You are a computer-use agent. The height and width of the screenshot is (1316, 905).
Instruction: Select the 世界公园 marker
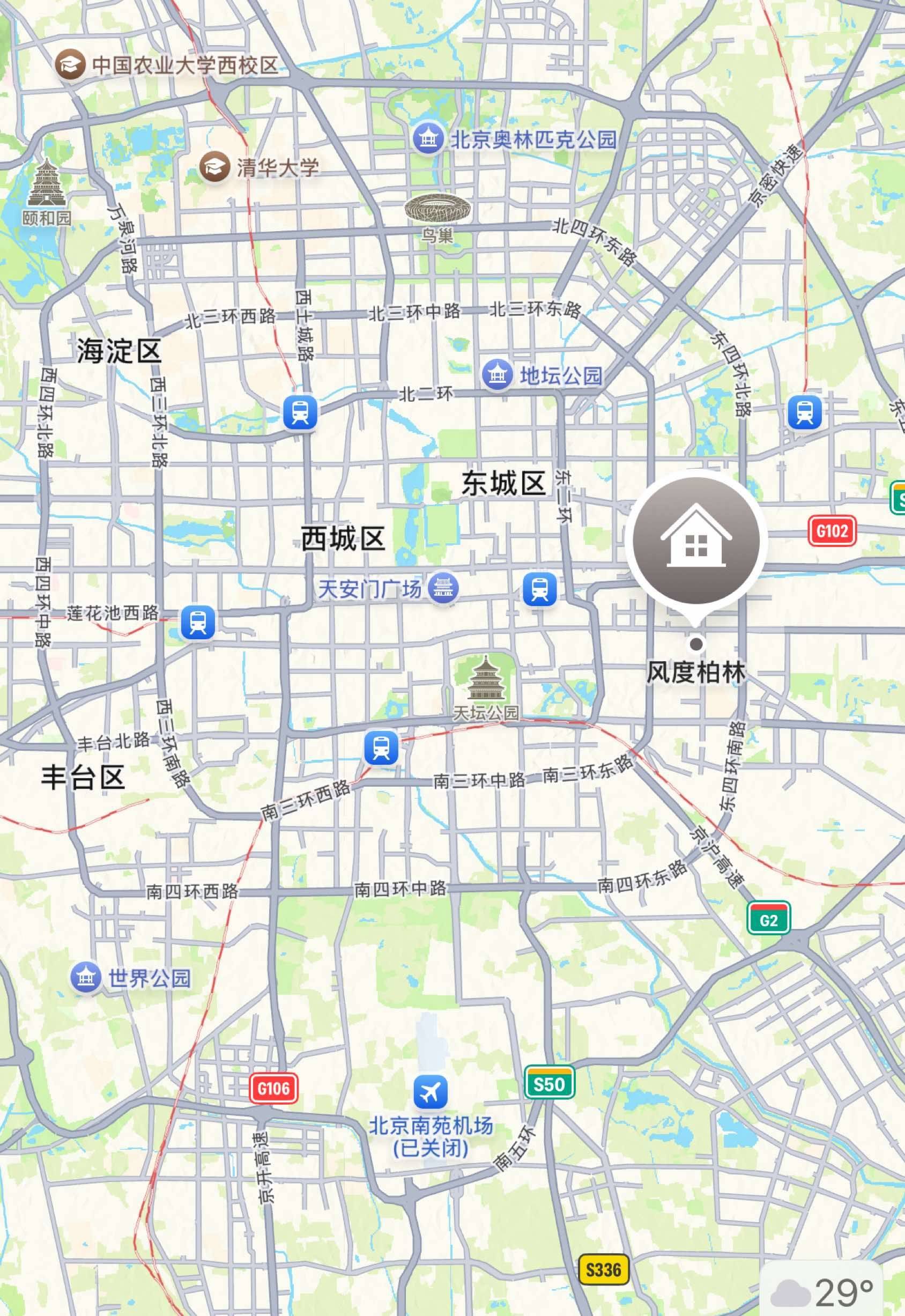click(86, 979)
